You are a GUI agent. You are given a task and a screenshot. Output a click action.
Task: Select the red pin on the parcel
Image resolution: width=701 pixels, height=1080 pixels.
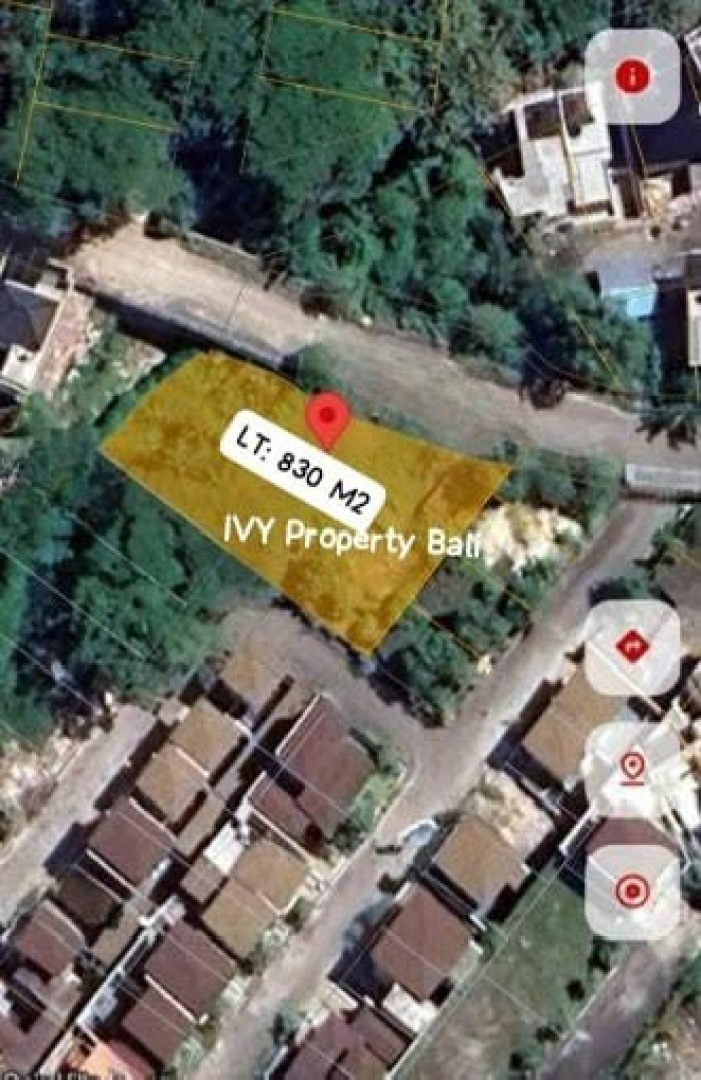coord(328,419)
